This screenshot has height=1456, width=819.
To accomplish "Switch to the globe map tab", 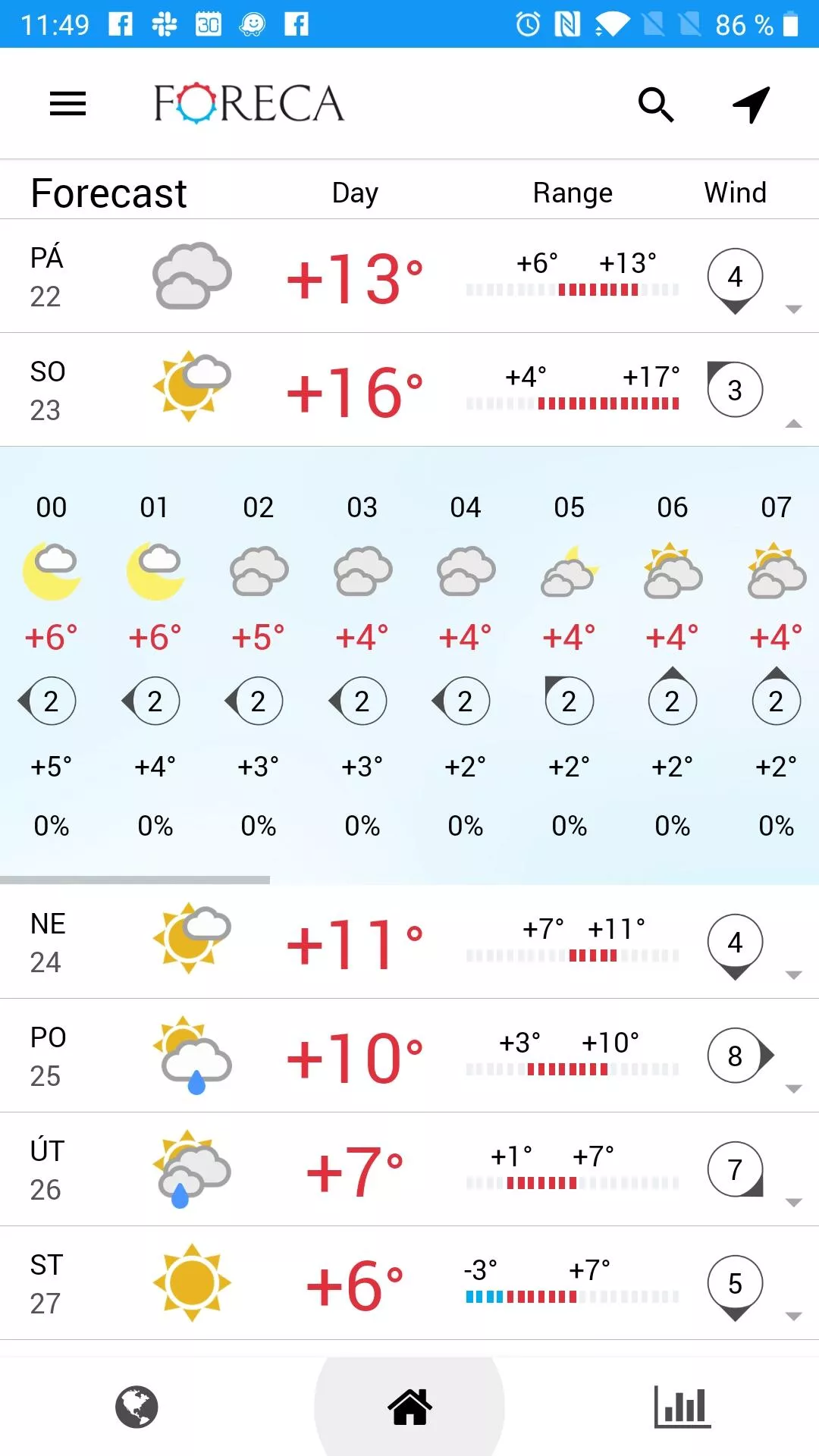I will [136, 1407].
